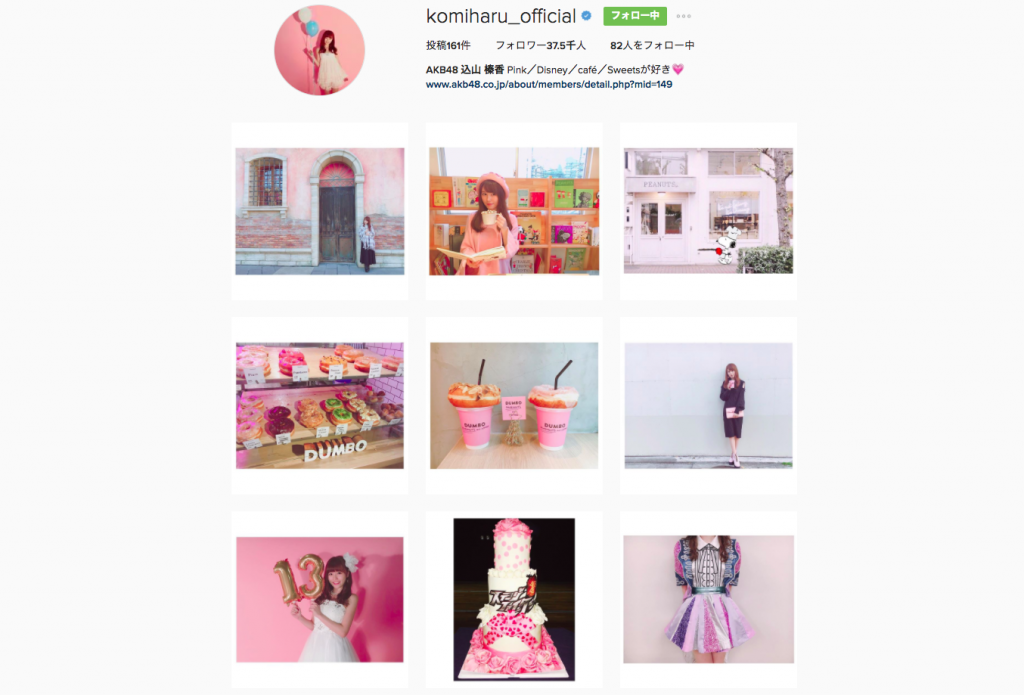
Task: Open komiharu_official profile picture
Action: pos(320,50)
